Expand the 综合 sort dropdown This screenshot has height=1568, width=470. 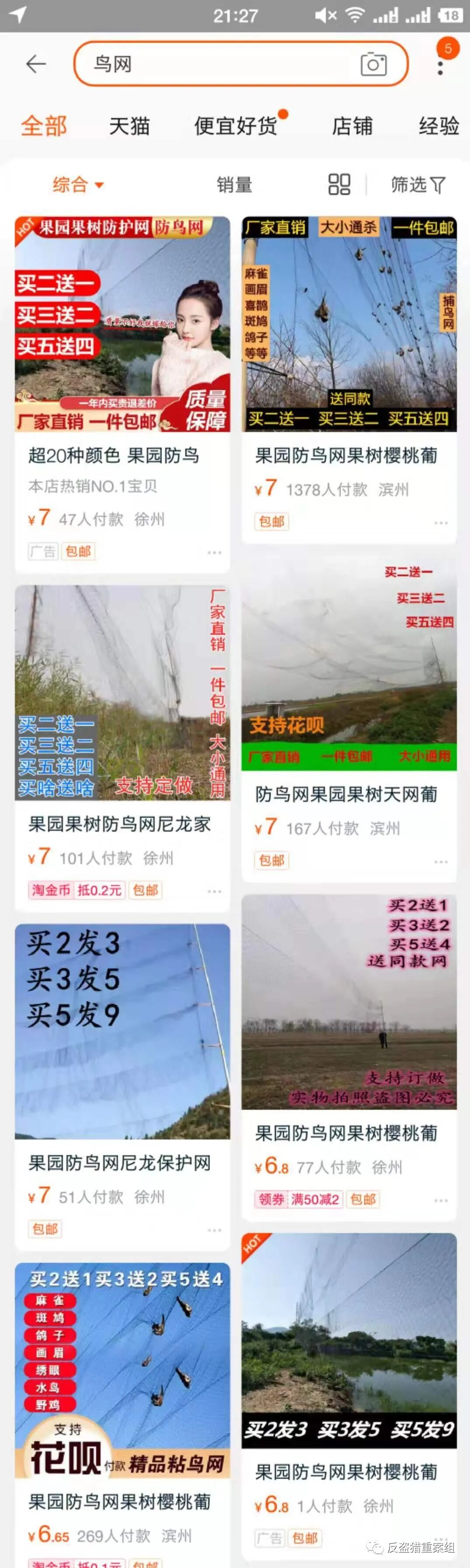(78, 185)
